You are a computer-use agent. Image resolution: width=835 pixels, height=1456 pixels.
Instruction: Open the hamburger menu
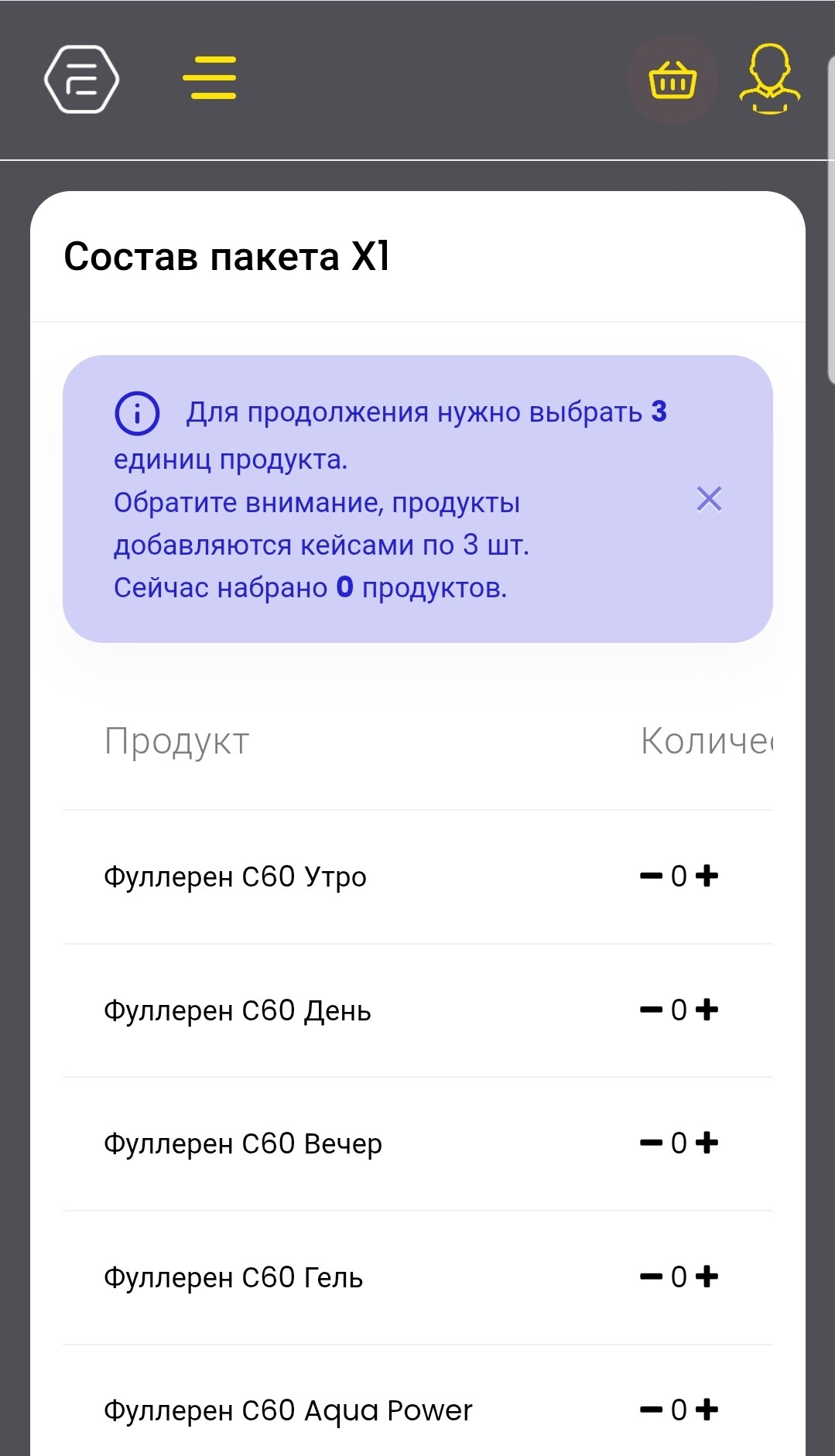point(210,78)
